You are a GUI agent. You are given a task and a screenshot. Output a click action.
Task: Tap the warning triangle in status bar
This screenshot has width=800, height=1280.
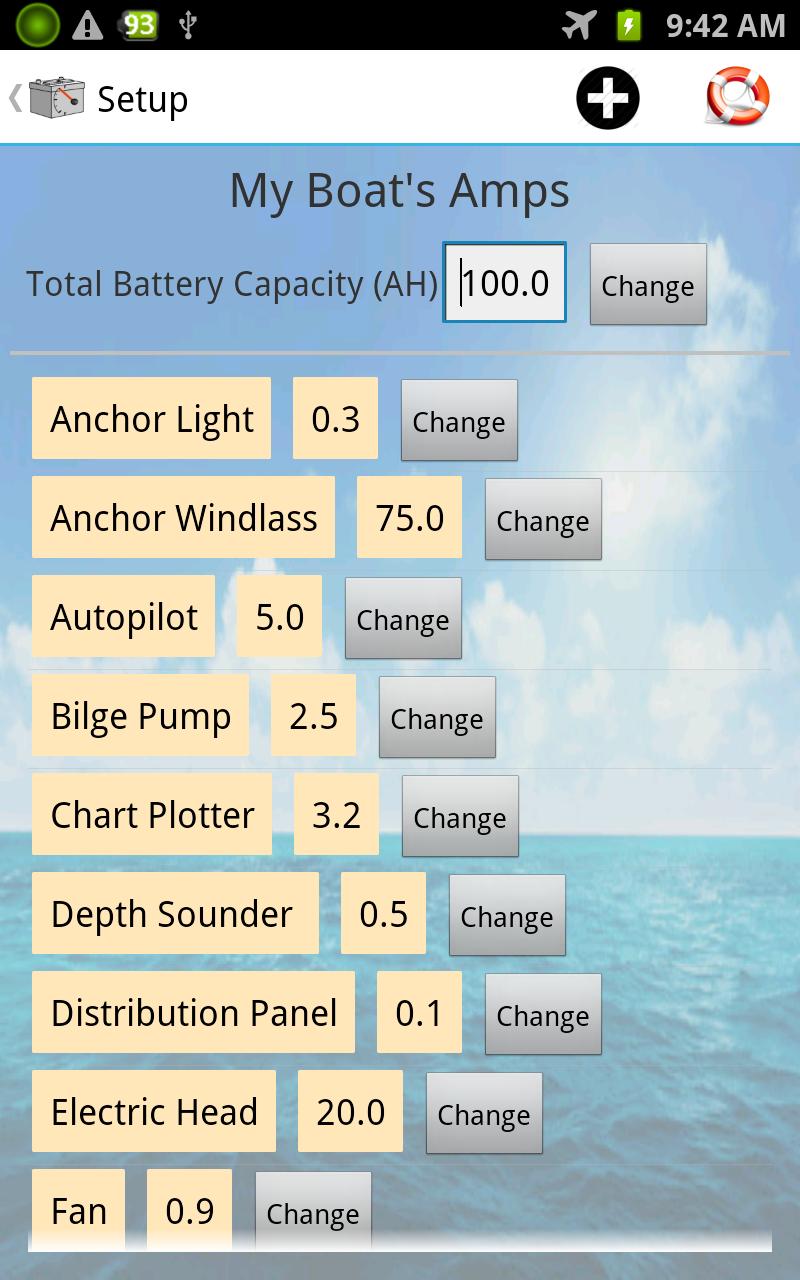(x=88, y=24)
